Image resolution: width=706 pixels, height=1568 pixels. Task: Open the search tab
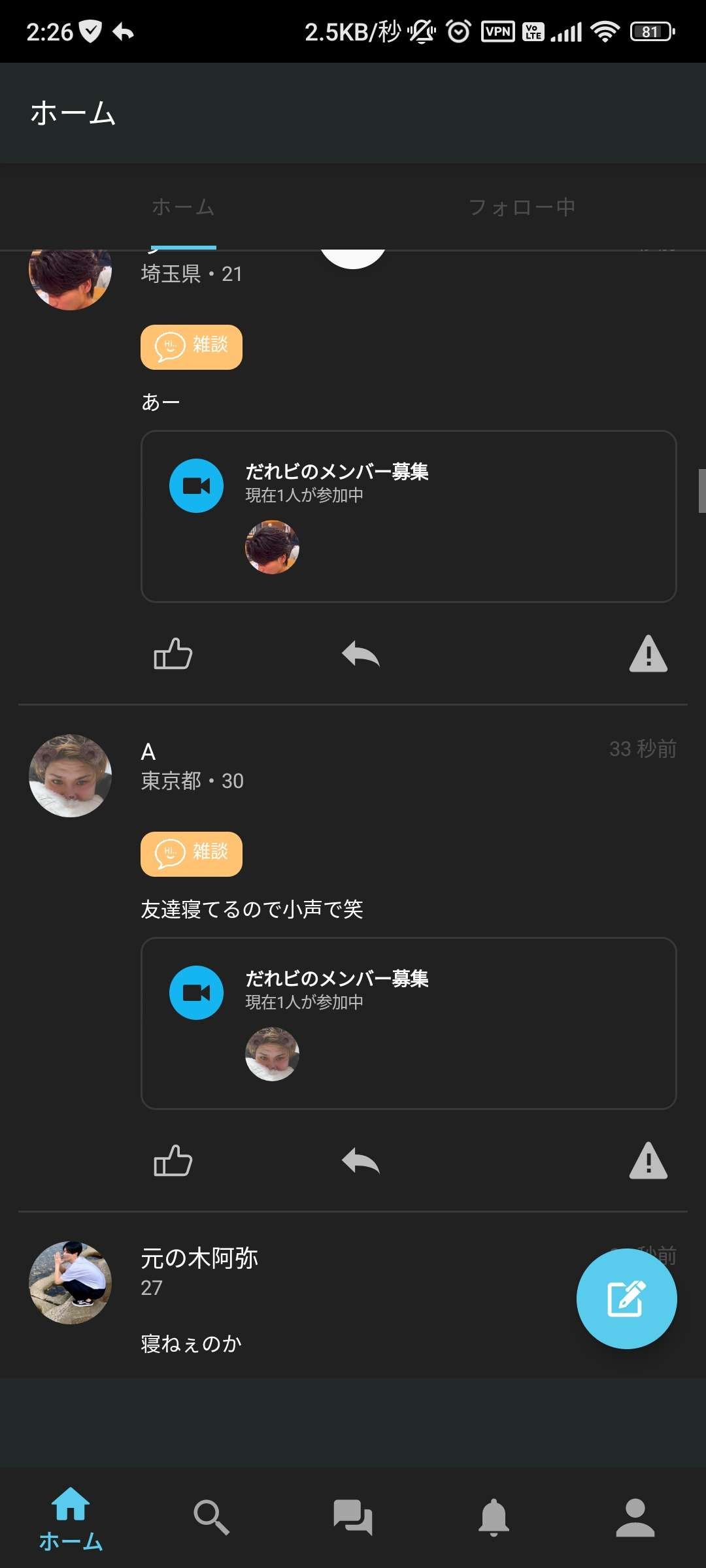pyautogui.click(x=211, y=1517)
